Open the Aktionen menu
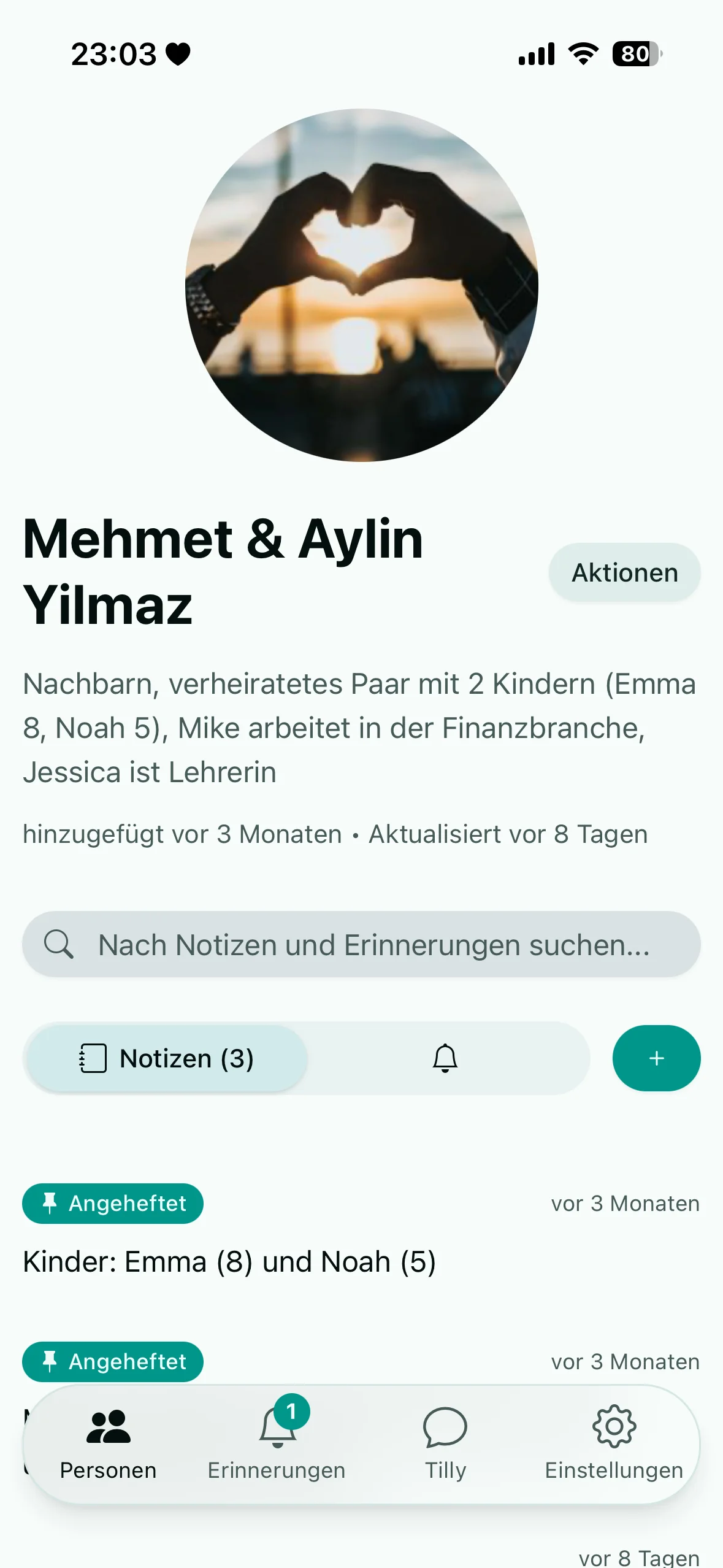The height and width of the screenshot is (1568, 723). [x=624, y=572]
